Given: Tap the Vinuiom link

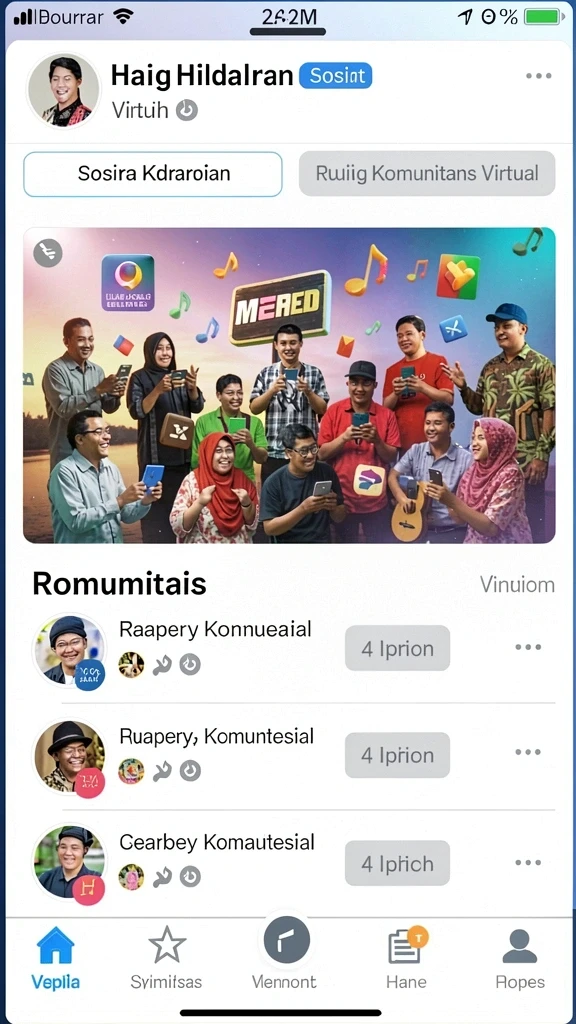Looking at the screenshot, I should 517,584.
